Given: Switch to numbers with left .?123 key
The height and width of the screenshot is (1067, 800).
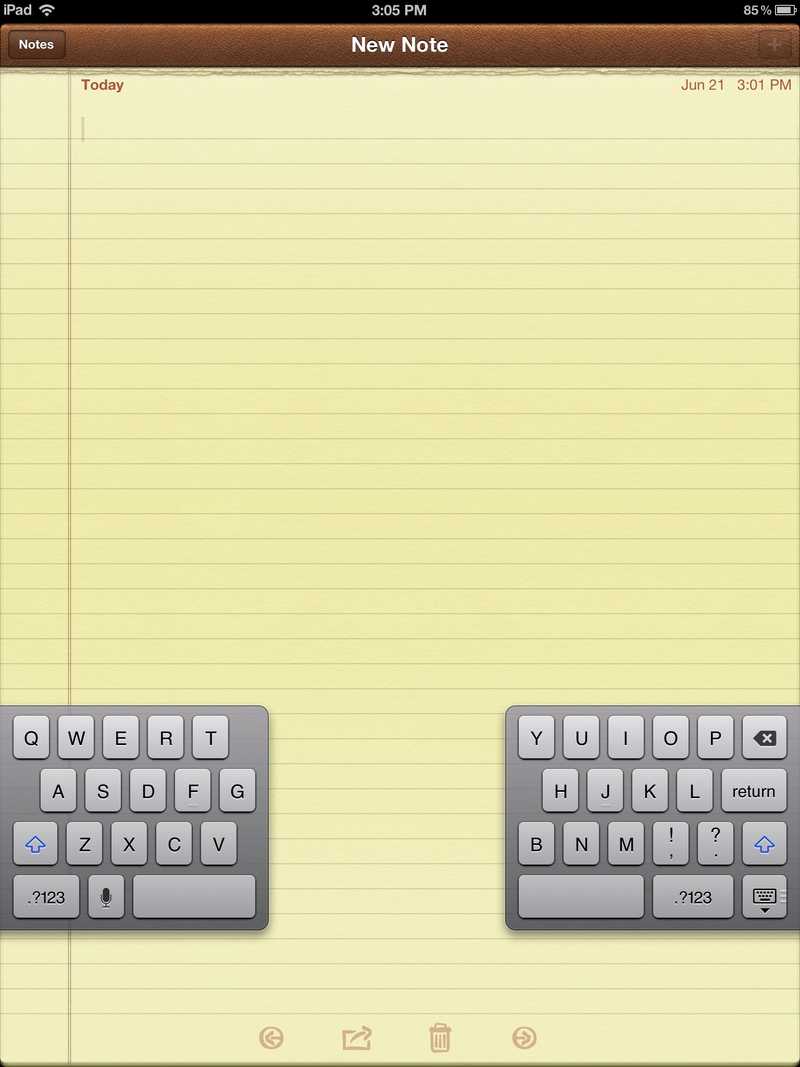Looking at the screenshot, I should pyautogui.click(x=46, y=897).
